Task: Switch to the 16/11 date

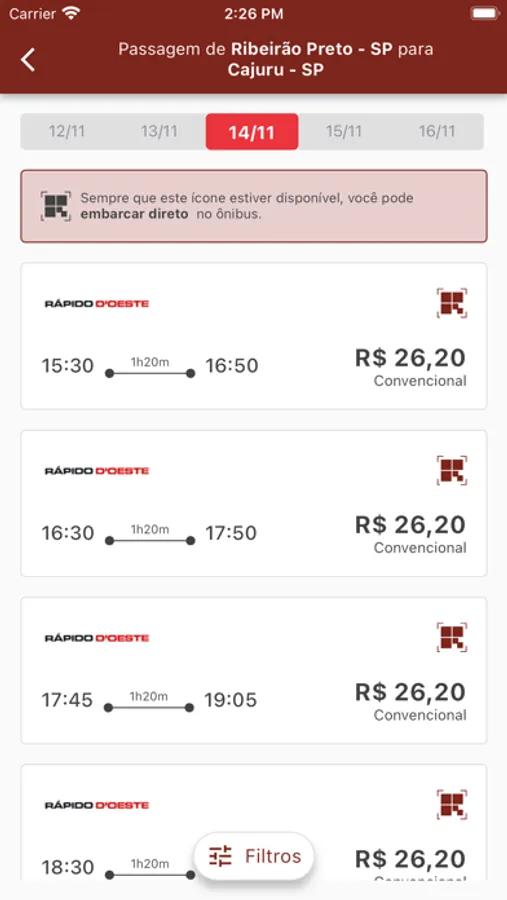Action: click(x=437, y=131)
